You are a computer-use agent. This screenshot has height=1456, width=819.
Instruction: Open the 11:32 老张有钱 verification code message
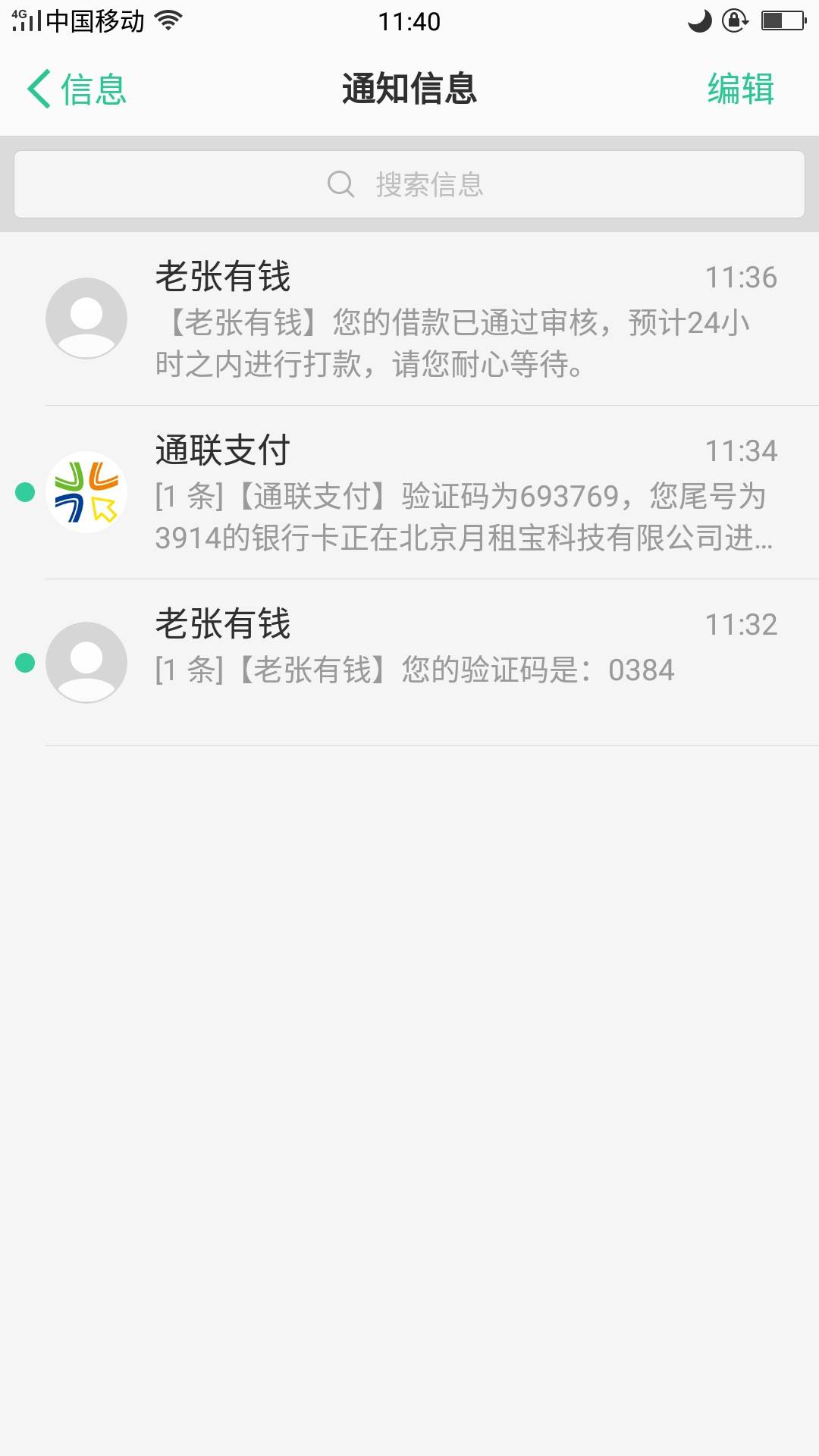coord(409,663)
